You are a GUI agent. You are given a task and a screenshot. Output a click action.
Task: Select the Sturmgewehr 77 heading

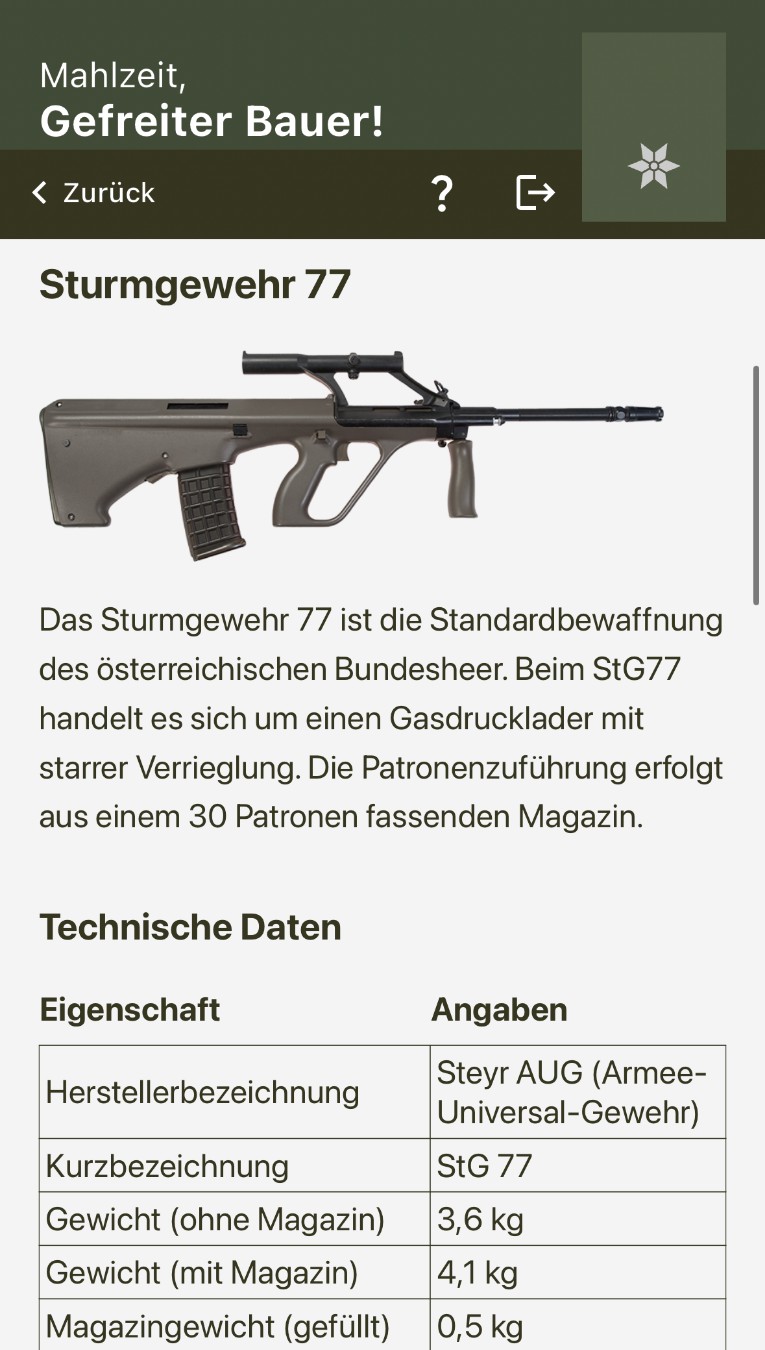click(194, 283)
